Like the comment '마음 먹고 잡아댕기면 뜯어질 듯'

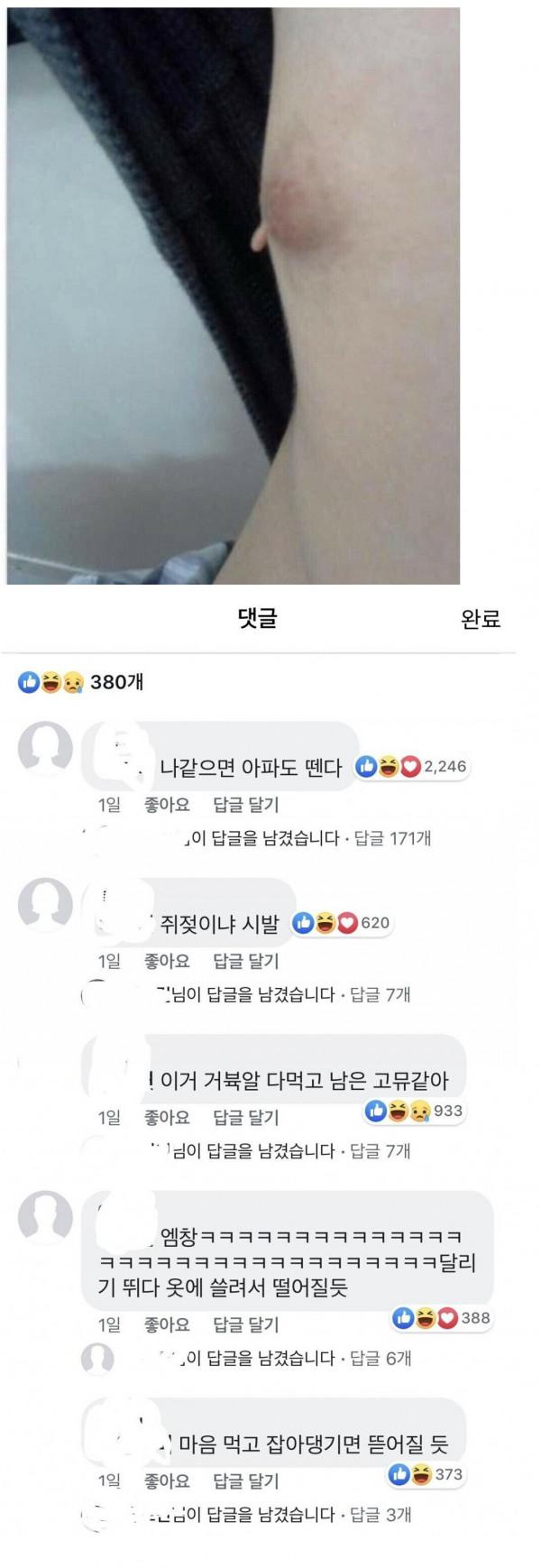(x=167, y=1480)
